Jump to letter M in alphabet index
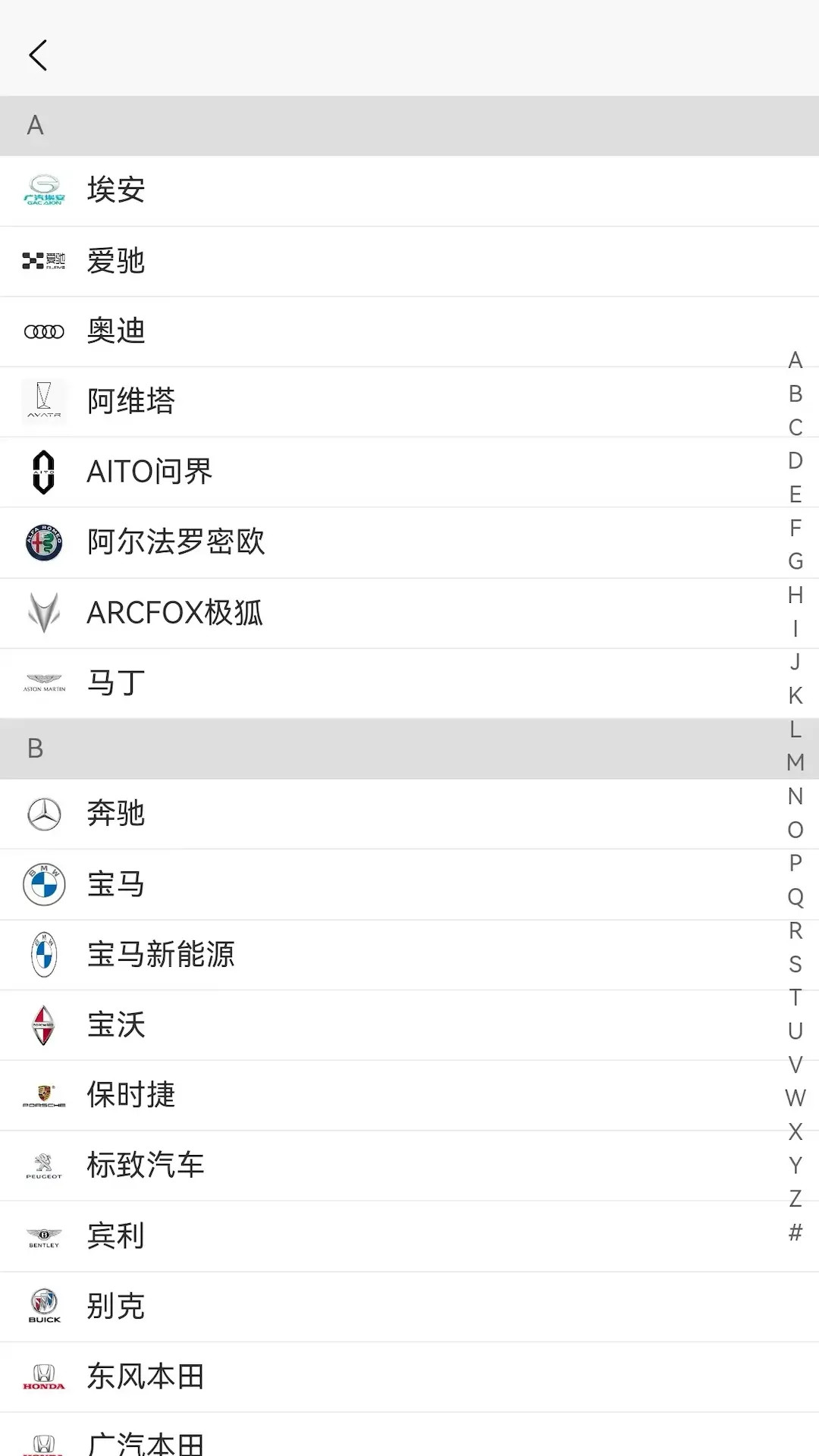 (795, 762)
